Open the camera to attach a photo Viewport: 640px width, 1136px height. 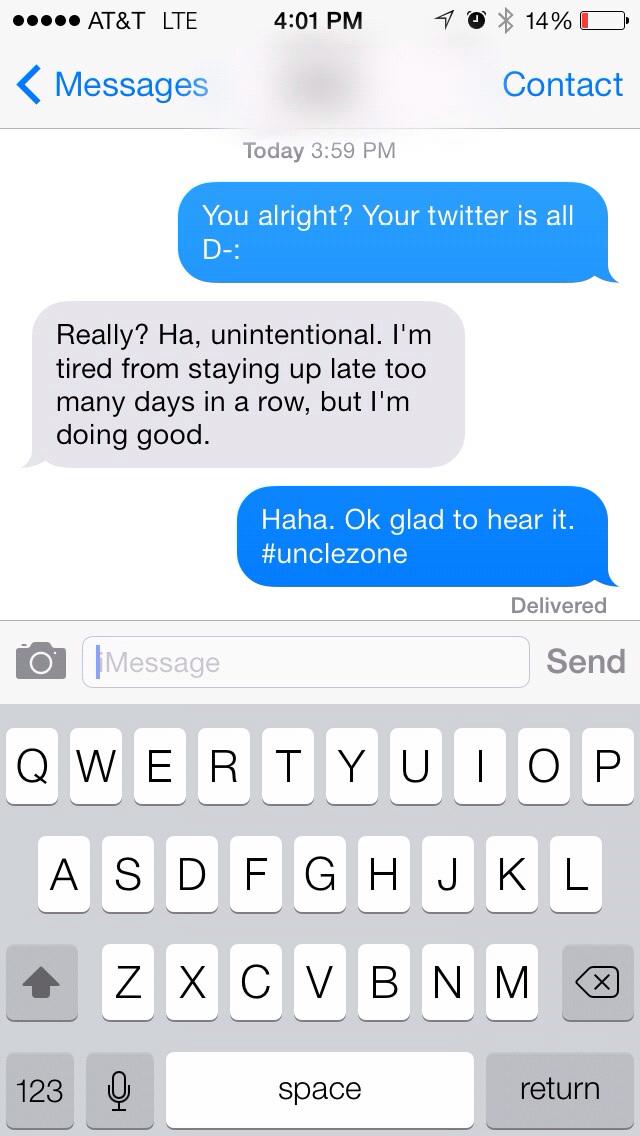[x=41, y=661]
